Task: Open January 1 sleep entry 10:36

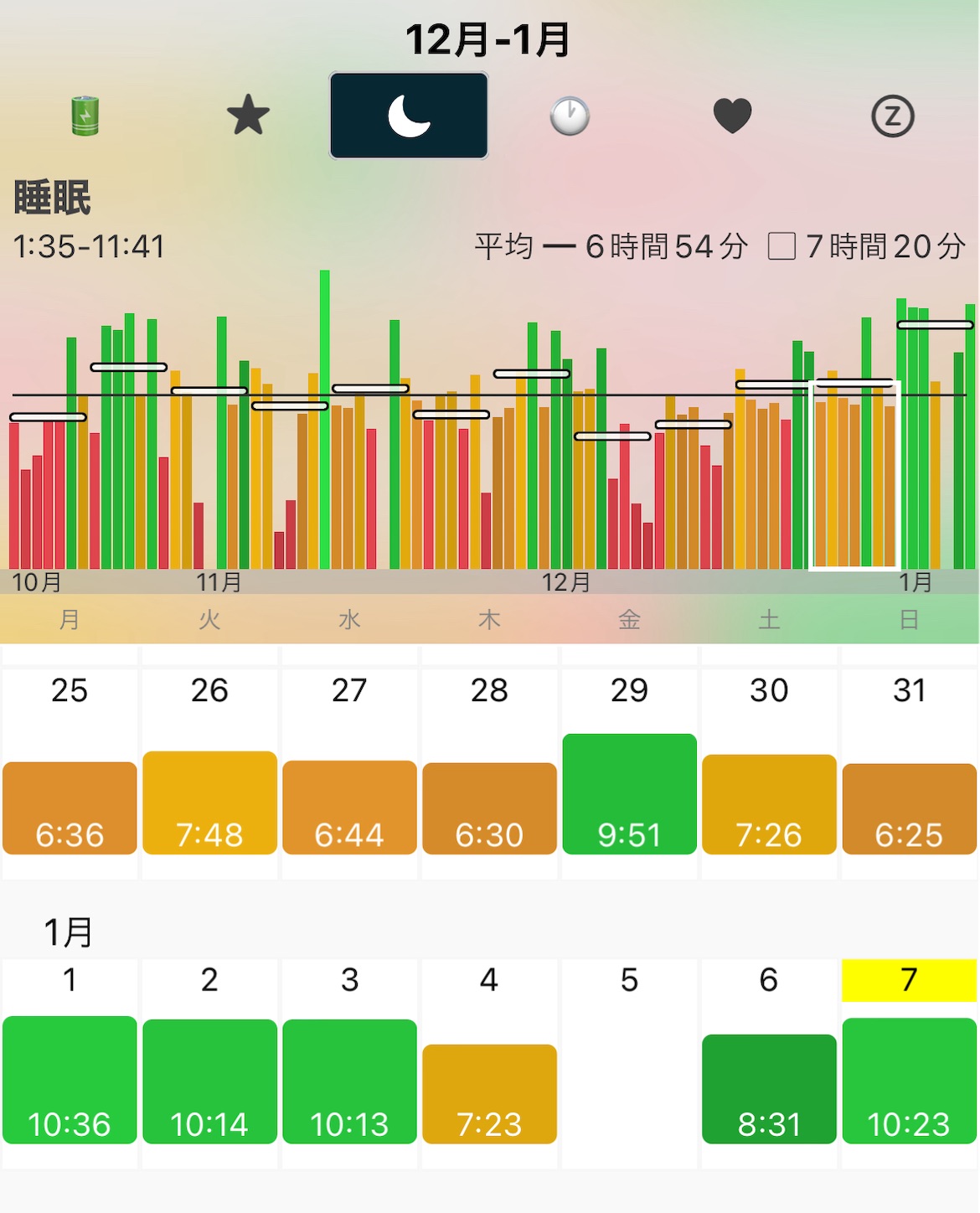Action: coord(70,1080)
